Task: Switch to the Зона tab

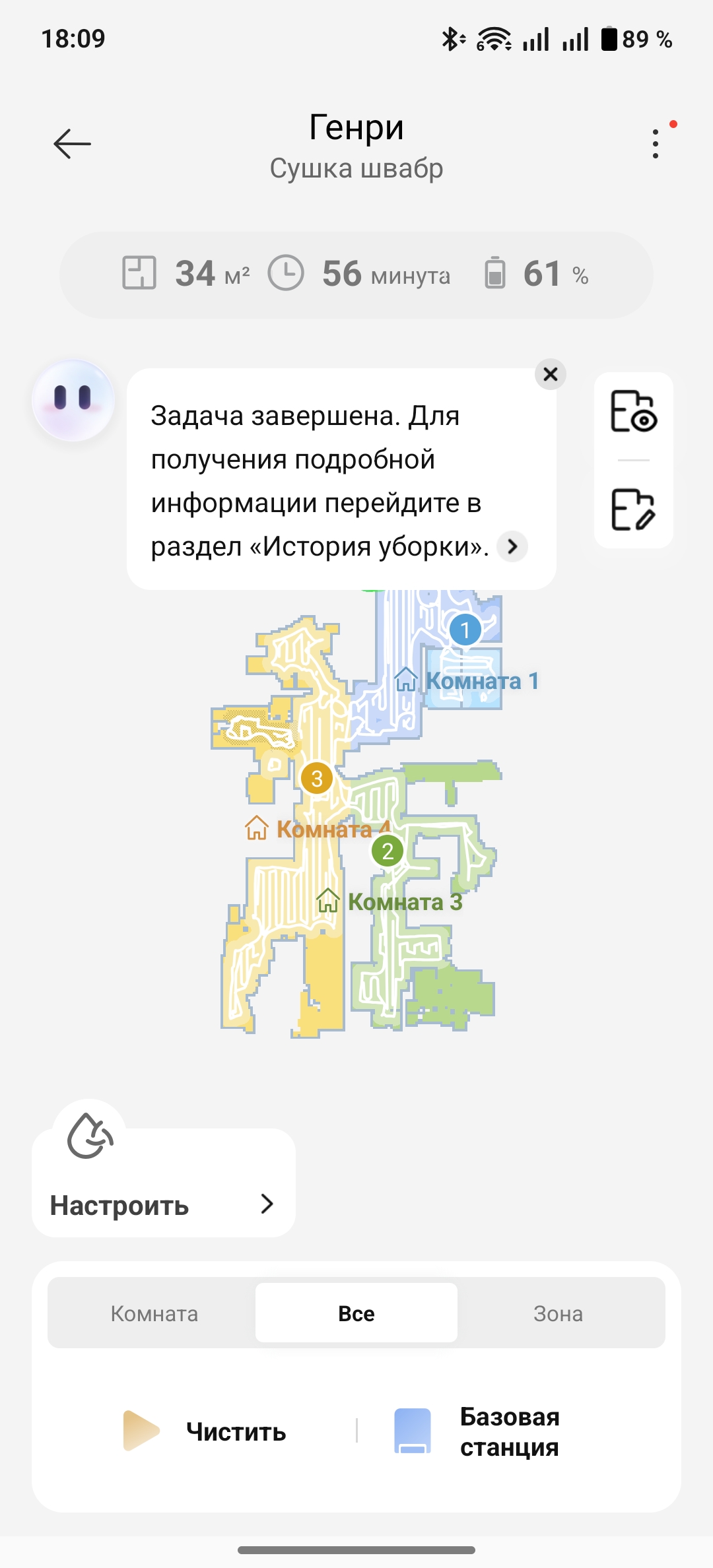Action: point(558,1313)
